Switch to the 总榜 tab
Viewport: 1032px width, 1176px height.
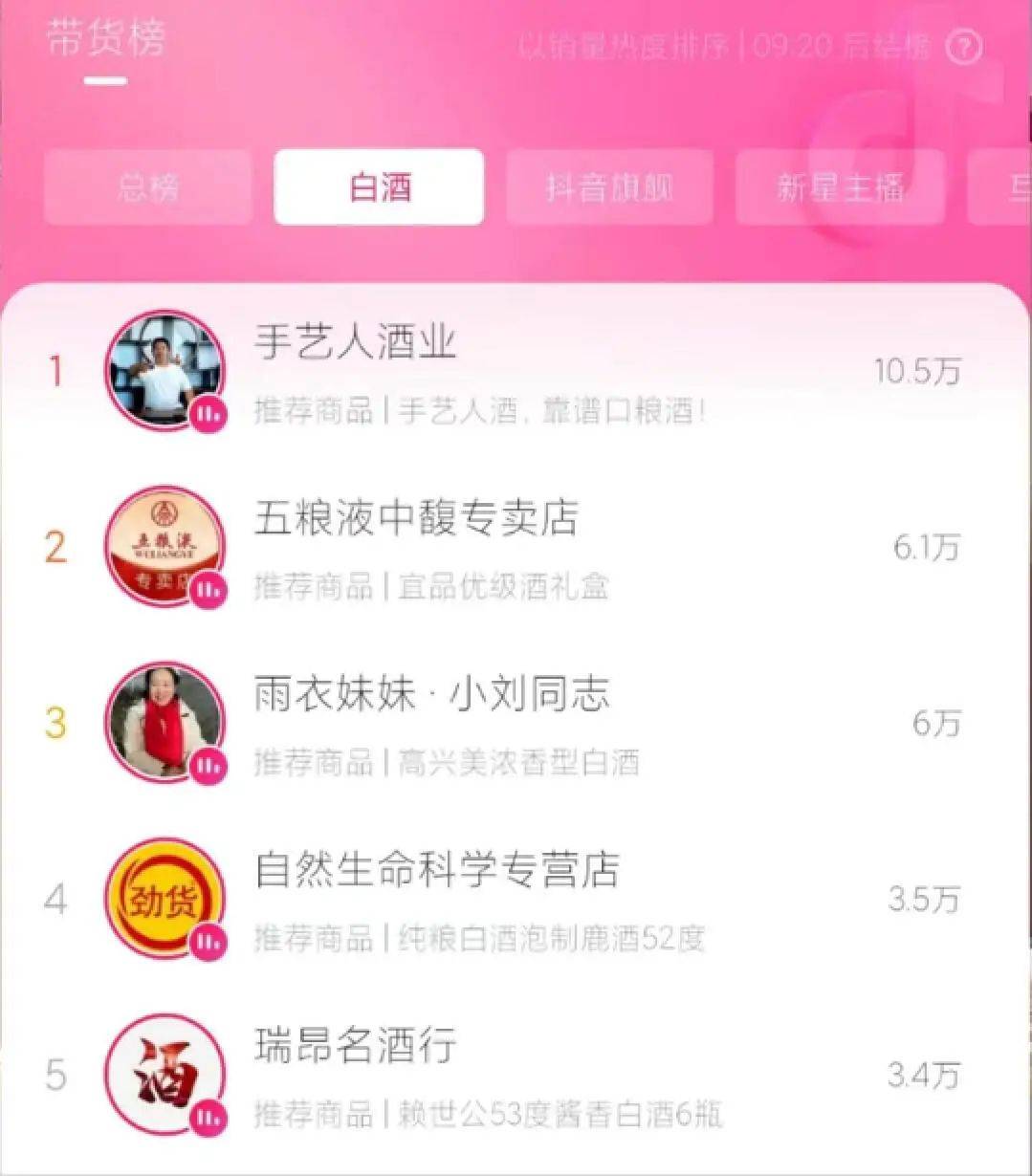148,187
